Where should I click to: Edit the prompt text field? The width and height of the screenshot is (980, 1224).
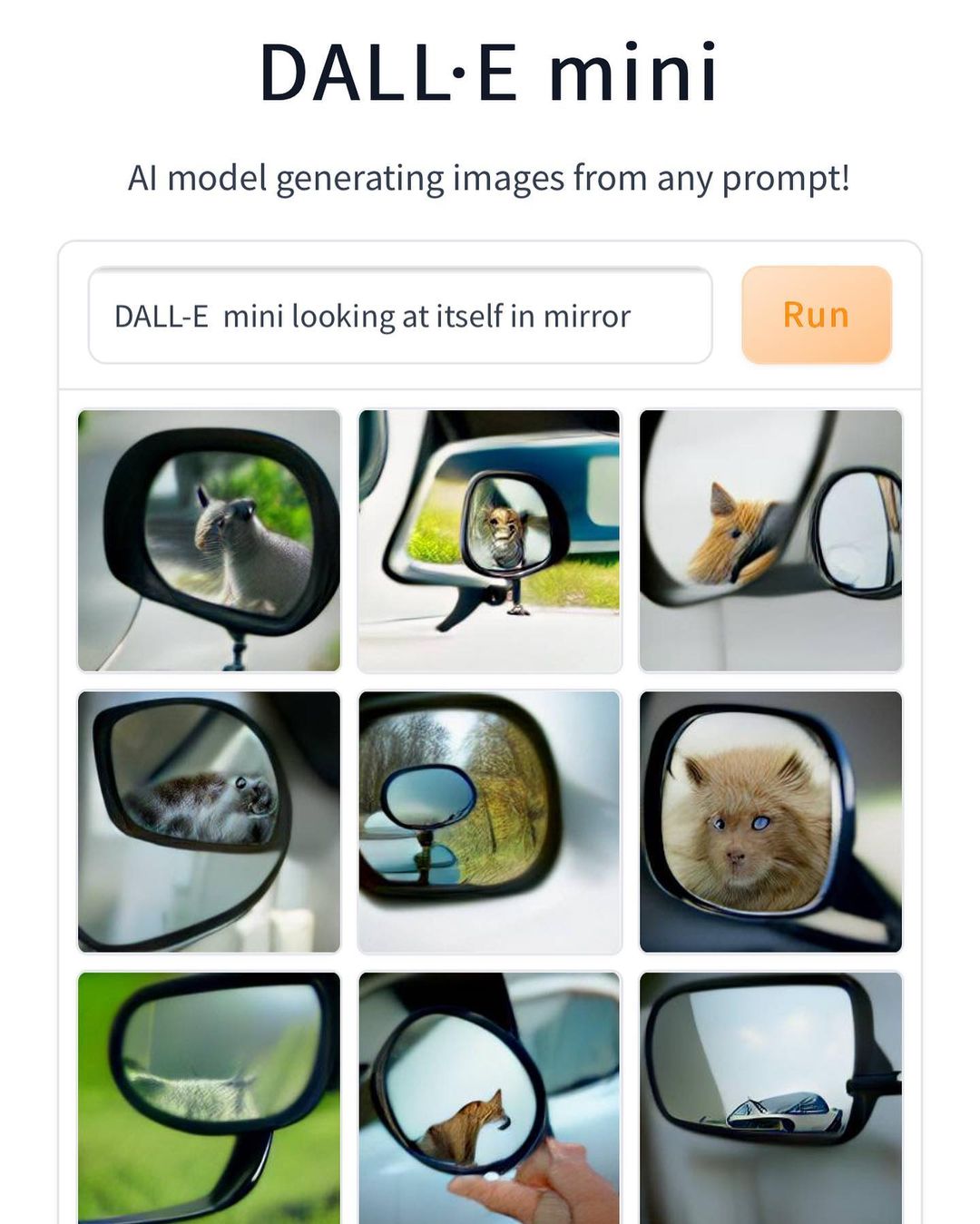(x=400, y=316)
